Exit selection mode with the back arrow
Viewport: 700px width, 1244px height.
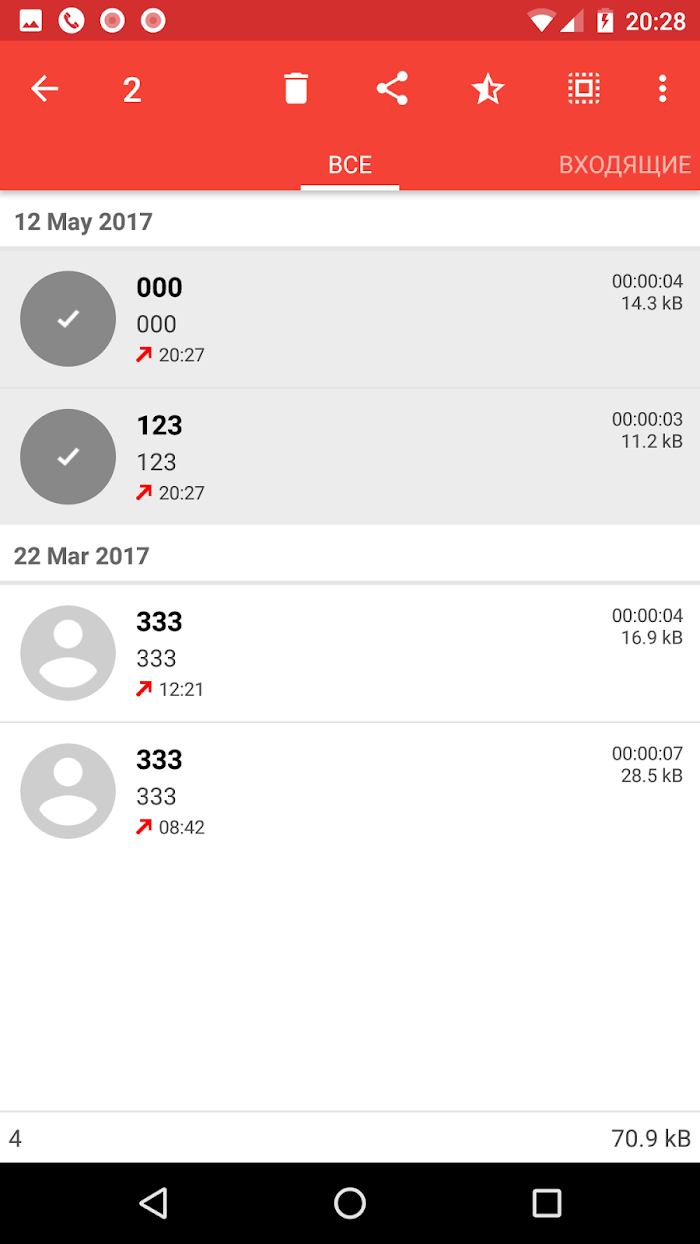coord(45,89)
